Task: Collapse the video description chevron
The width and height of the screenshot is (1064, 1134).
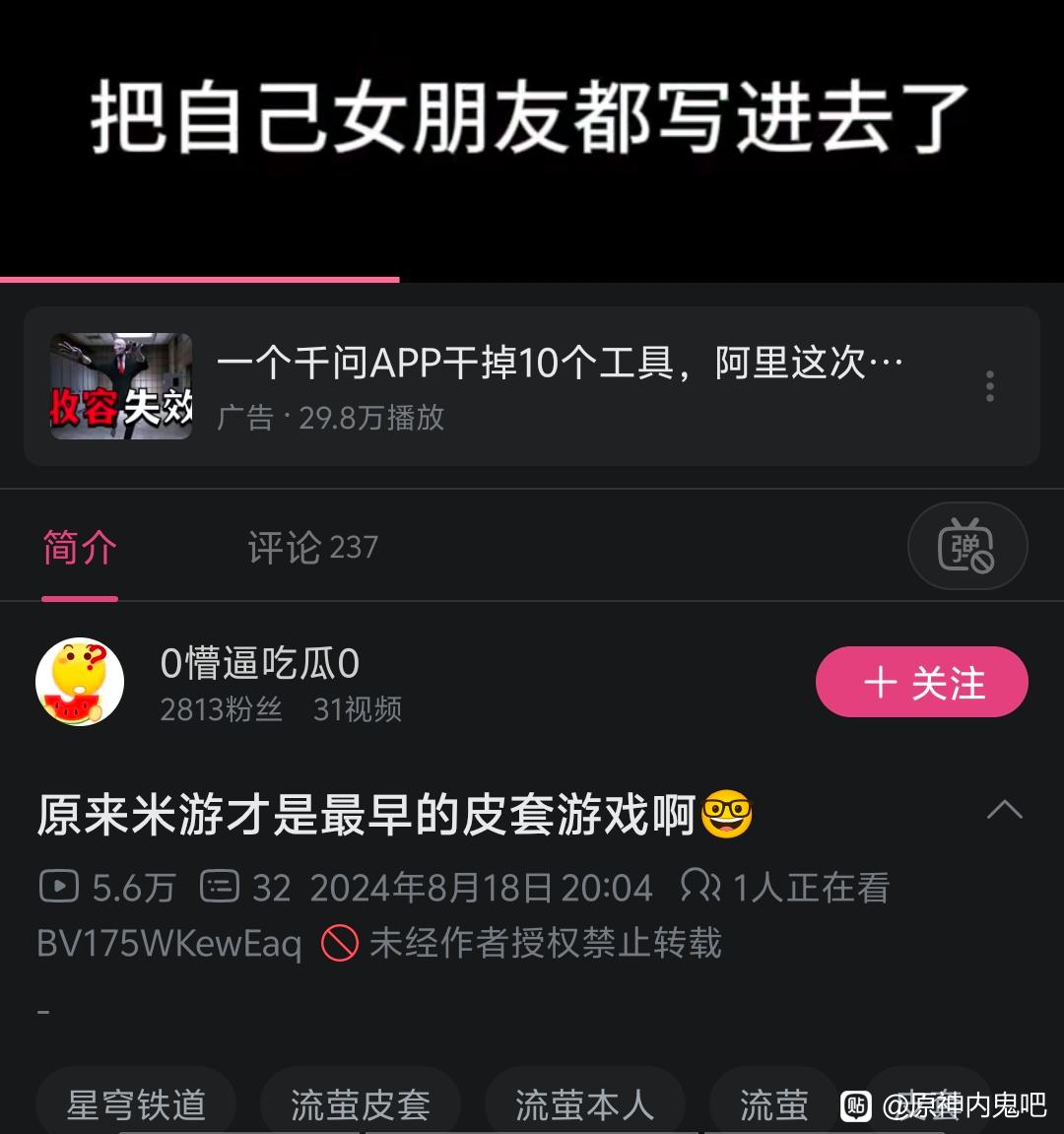Action: (1004, 811)
